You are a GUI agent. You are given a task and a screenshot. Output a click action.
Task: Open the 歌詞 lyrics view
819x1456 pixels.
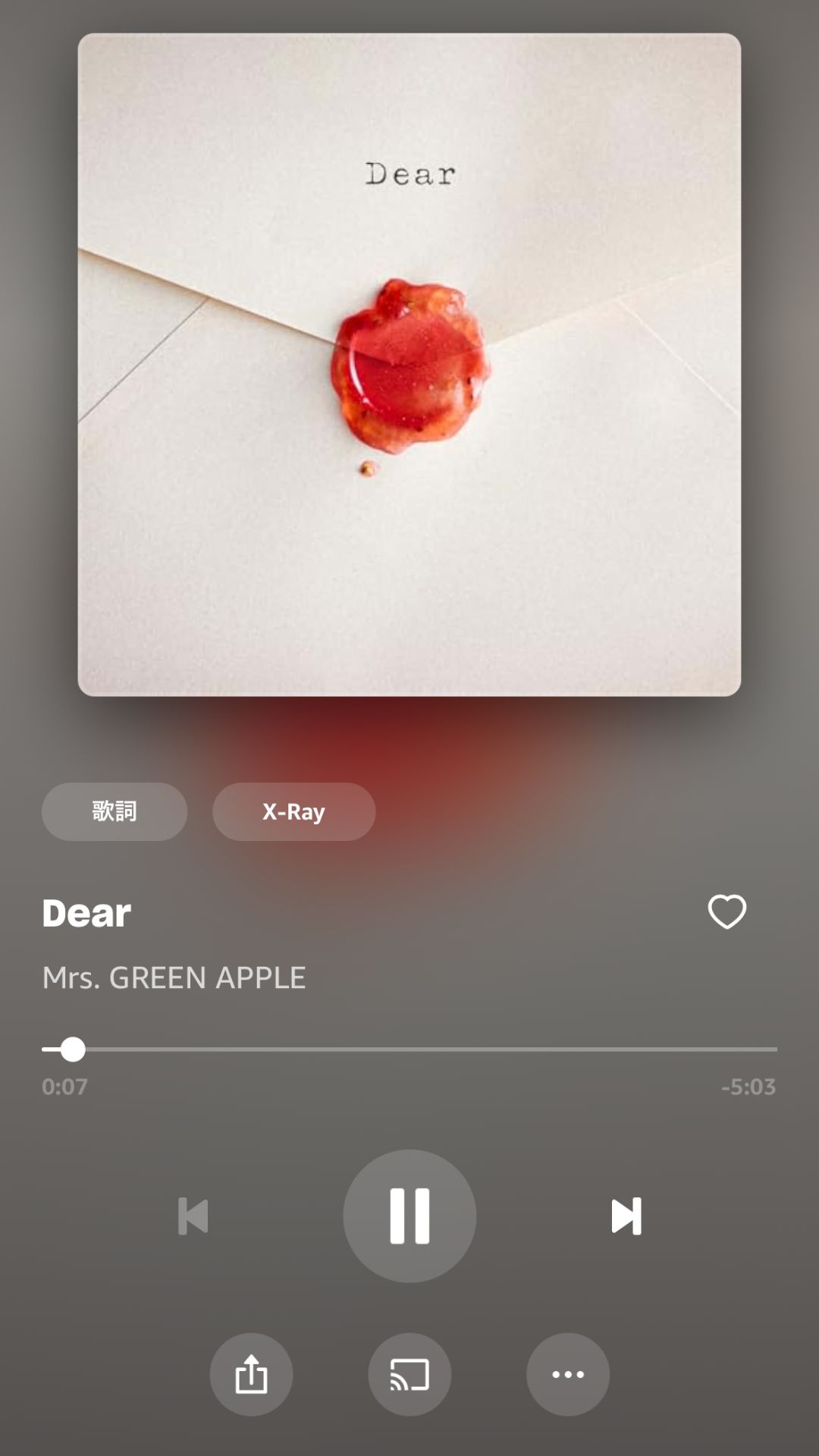115,811
